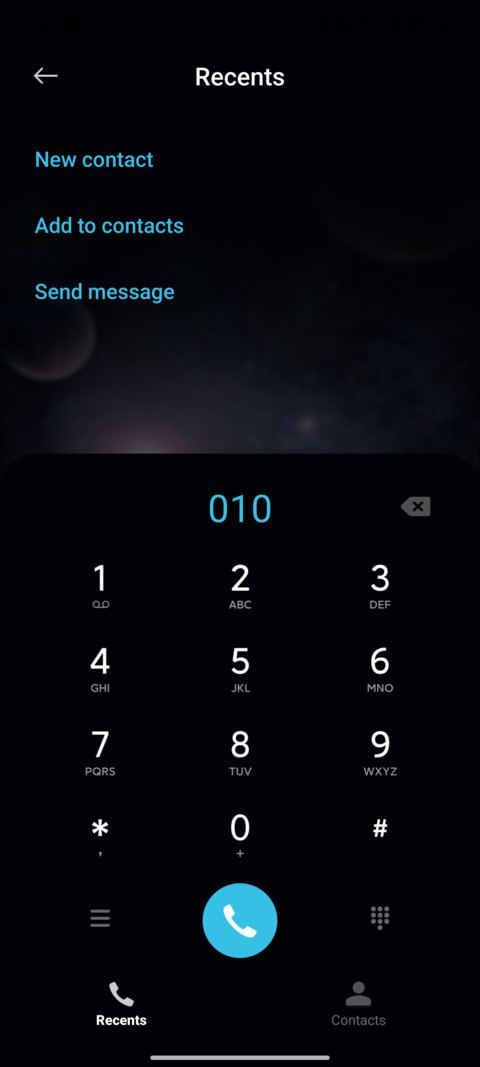This screenshot has height=1067, width=480.
Task: Enter digit 2 on the keypad
Action: (240, 587)
